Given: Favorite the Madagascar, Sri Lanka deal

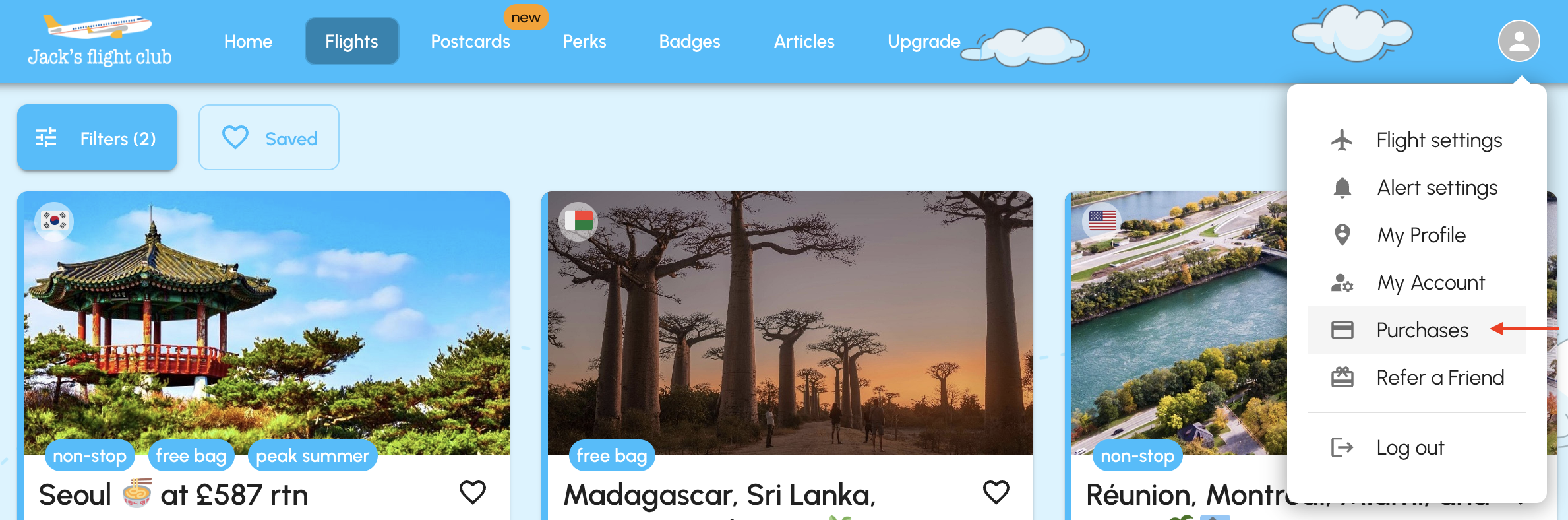Looking at the screenshot, I should point(996,492).
